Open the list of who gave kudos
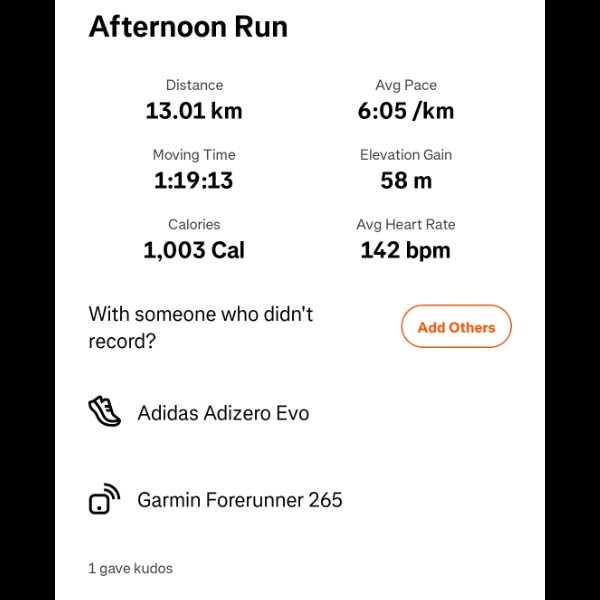The image size is (600, 600). coord(131,568)
